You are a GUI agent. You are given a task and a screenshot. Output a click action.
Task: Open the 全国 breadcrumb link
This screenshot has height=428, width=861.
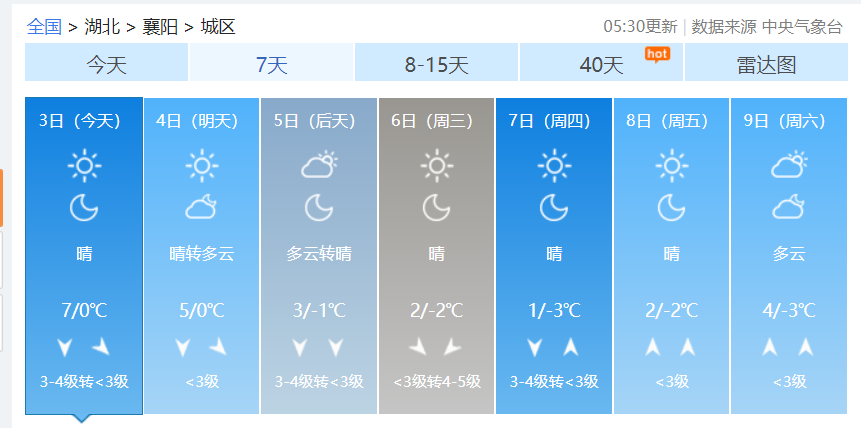44,27
